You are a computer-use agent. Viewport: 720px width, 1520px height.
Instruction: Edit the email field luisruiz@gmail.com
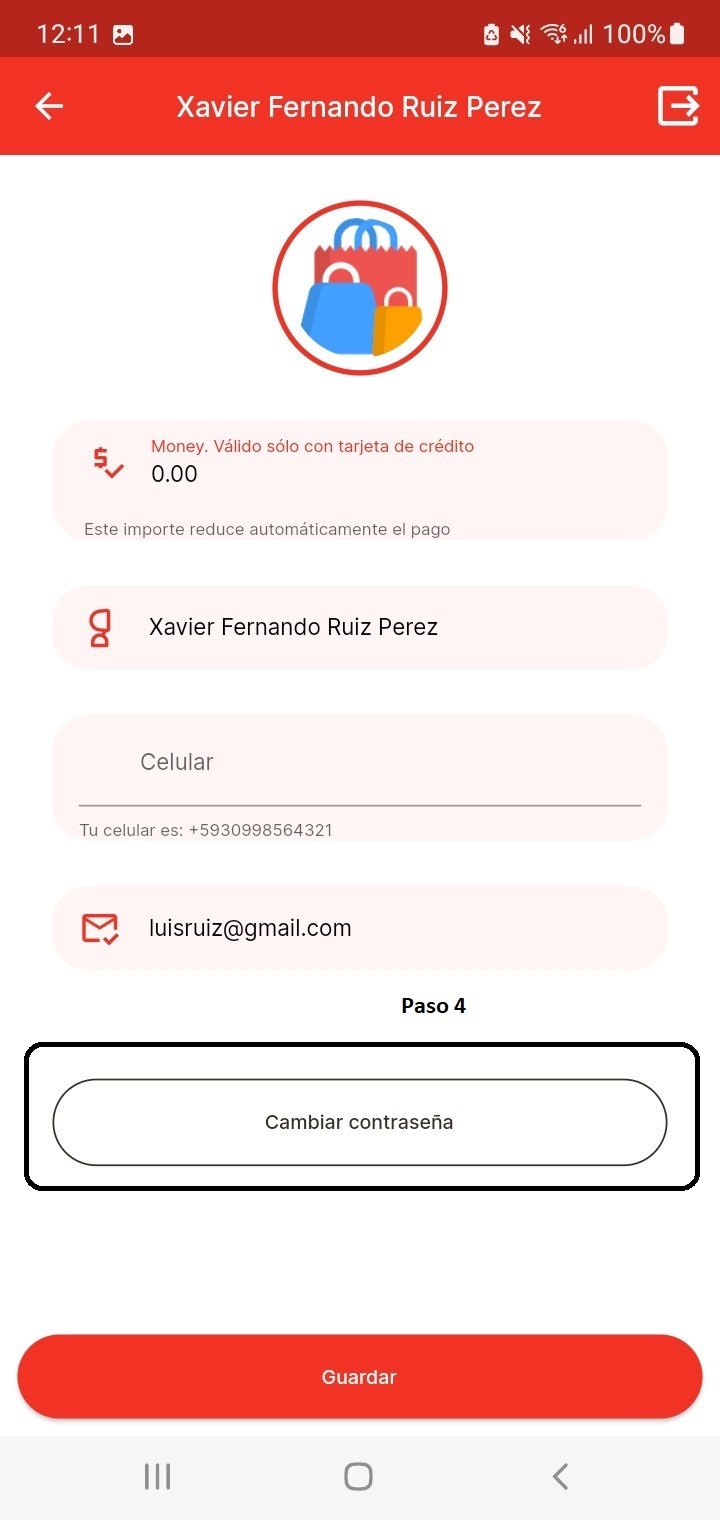click(359, 928)
